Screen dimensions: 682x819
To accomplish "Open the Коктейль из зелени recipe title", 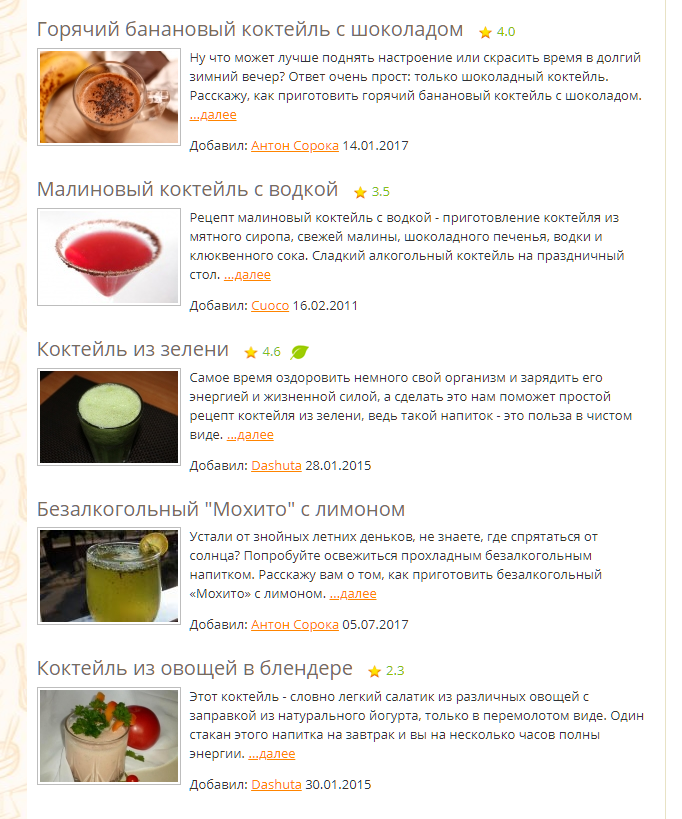I will [133, 349].
